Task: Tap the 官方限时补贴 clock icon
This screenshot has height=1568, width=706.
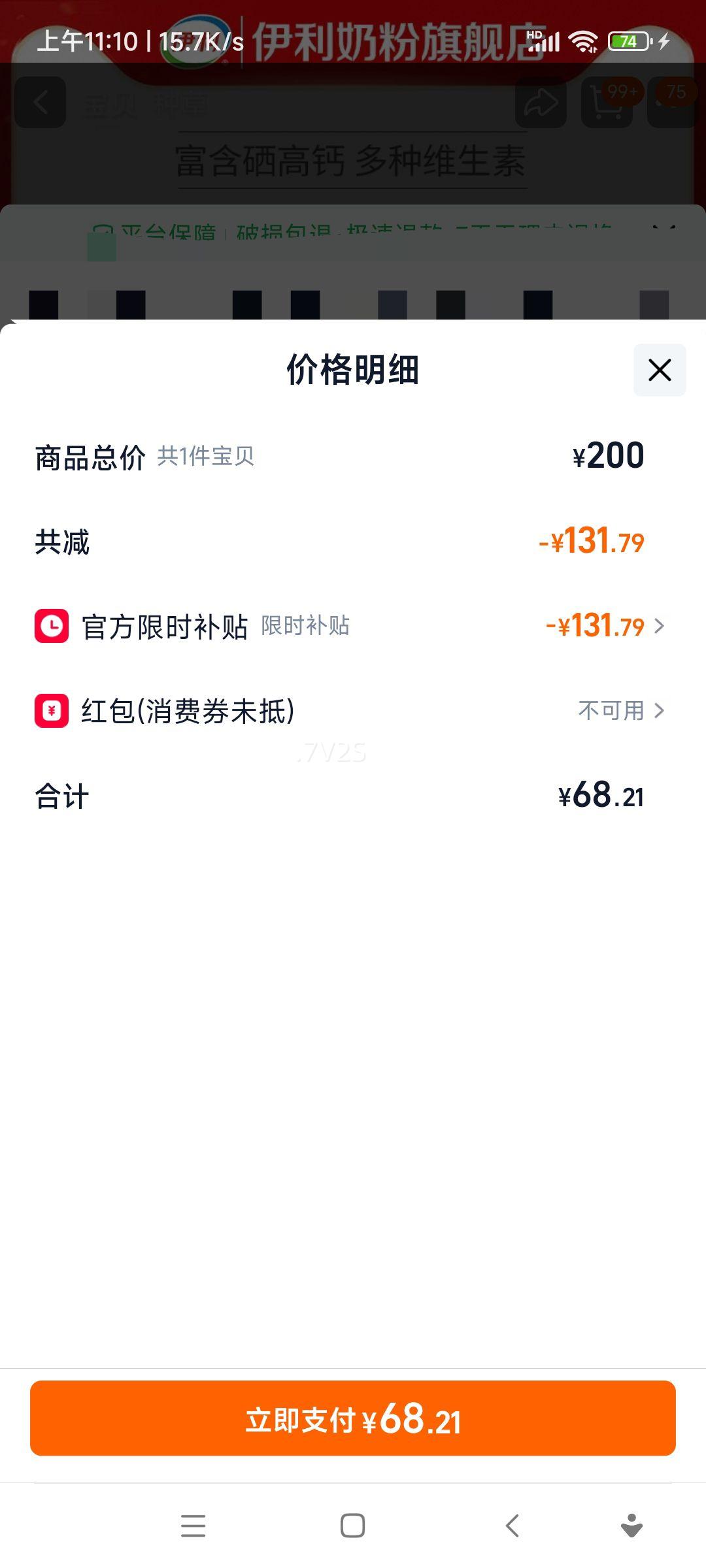Action: pyautogui.click(x=51, y=627)
